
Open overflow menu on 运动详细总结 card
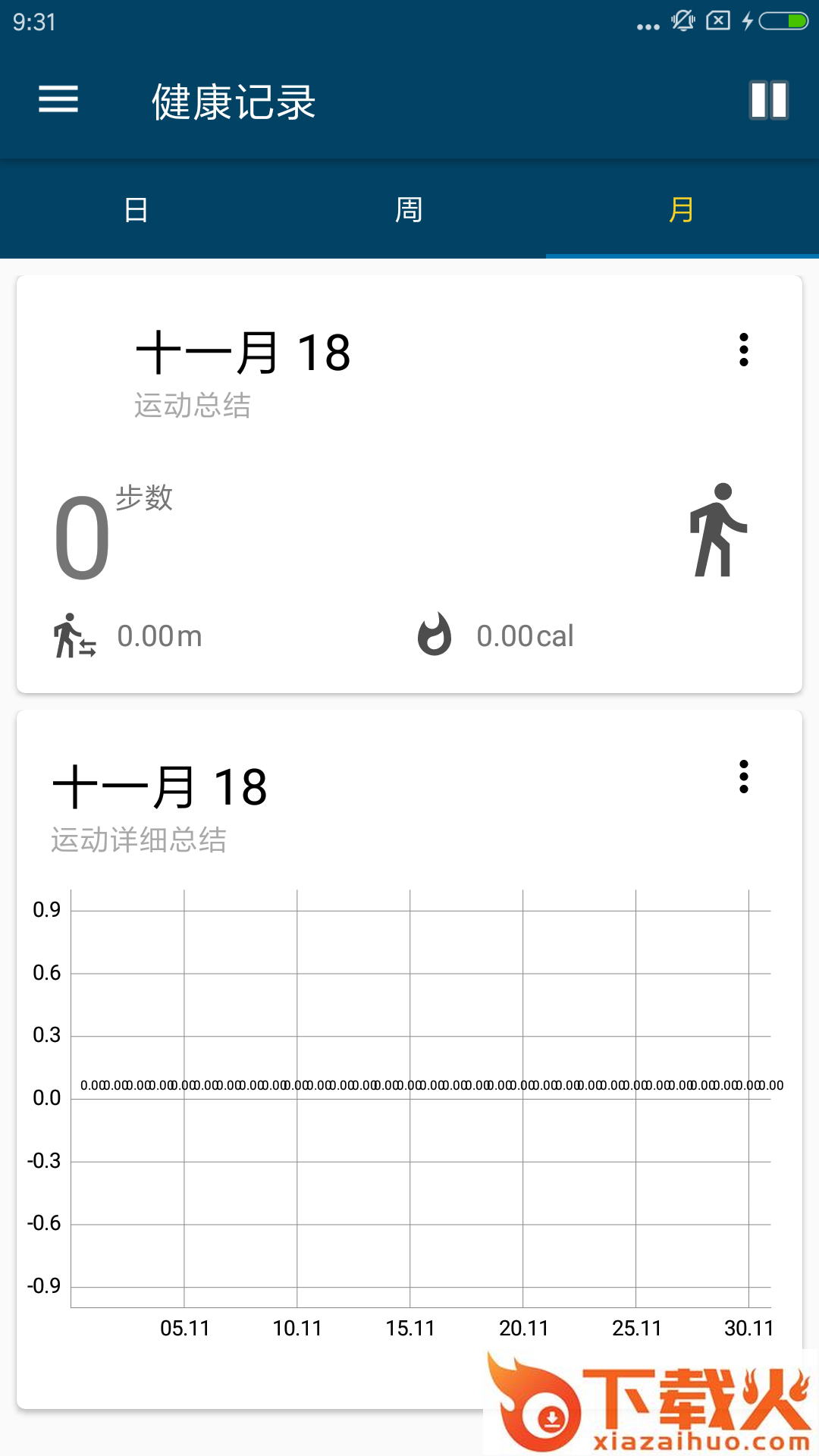tap(743, 777)
